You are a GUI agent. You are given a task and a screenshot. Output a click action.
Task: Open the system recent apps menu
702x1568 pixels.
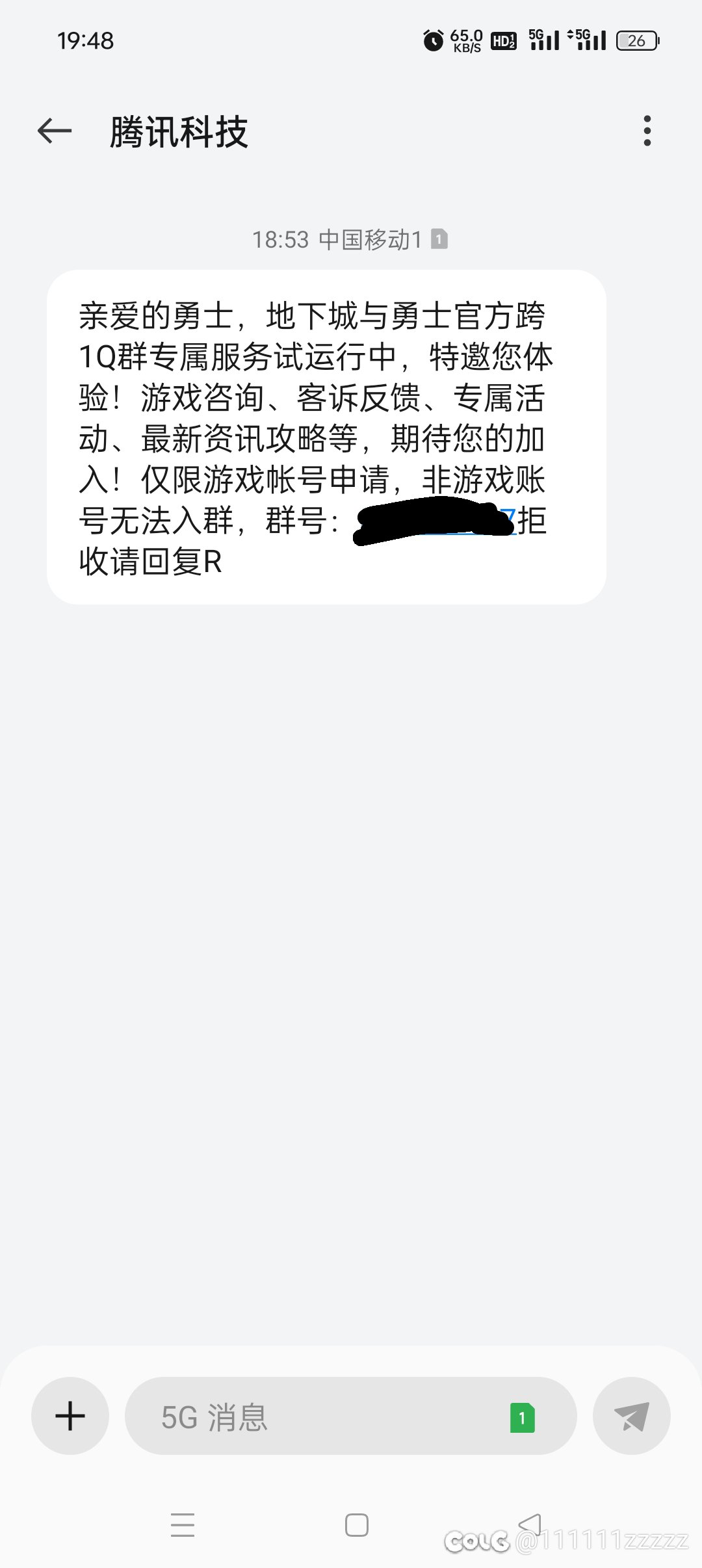pos(183,1524)
